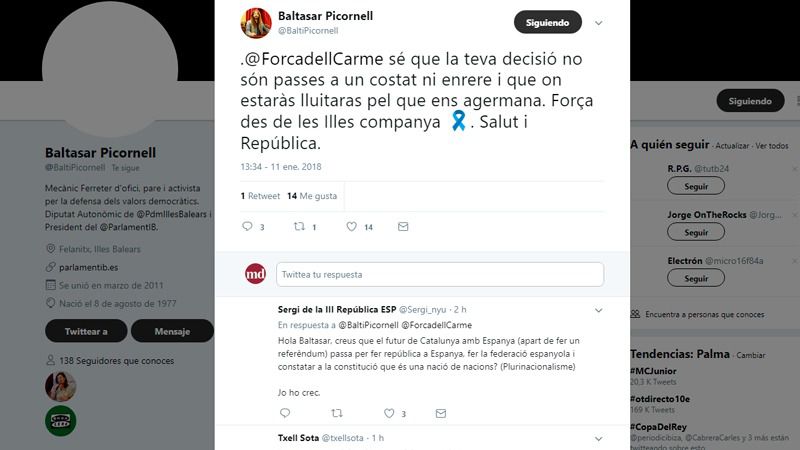Open the 1 Retweet list
Screen dimensions: 800x450
pyautogui.click(x=260, y=196)
